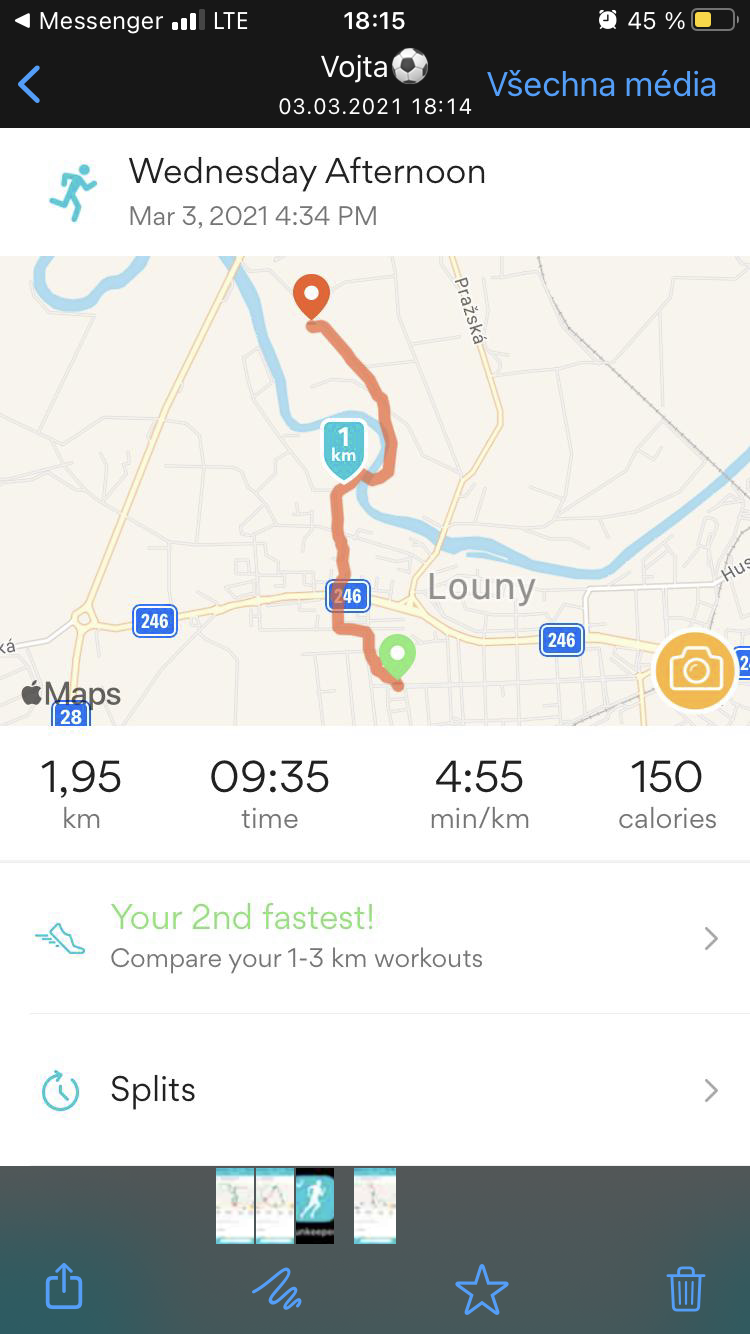Share this image
Screen dimensions: 750x1334
64,1287
